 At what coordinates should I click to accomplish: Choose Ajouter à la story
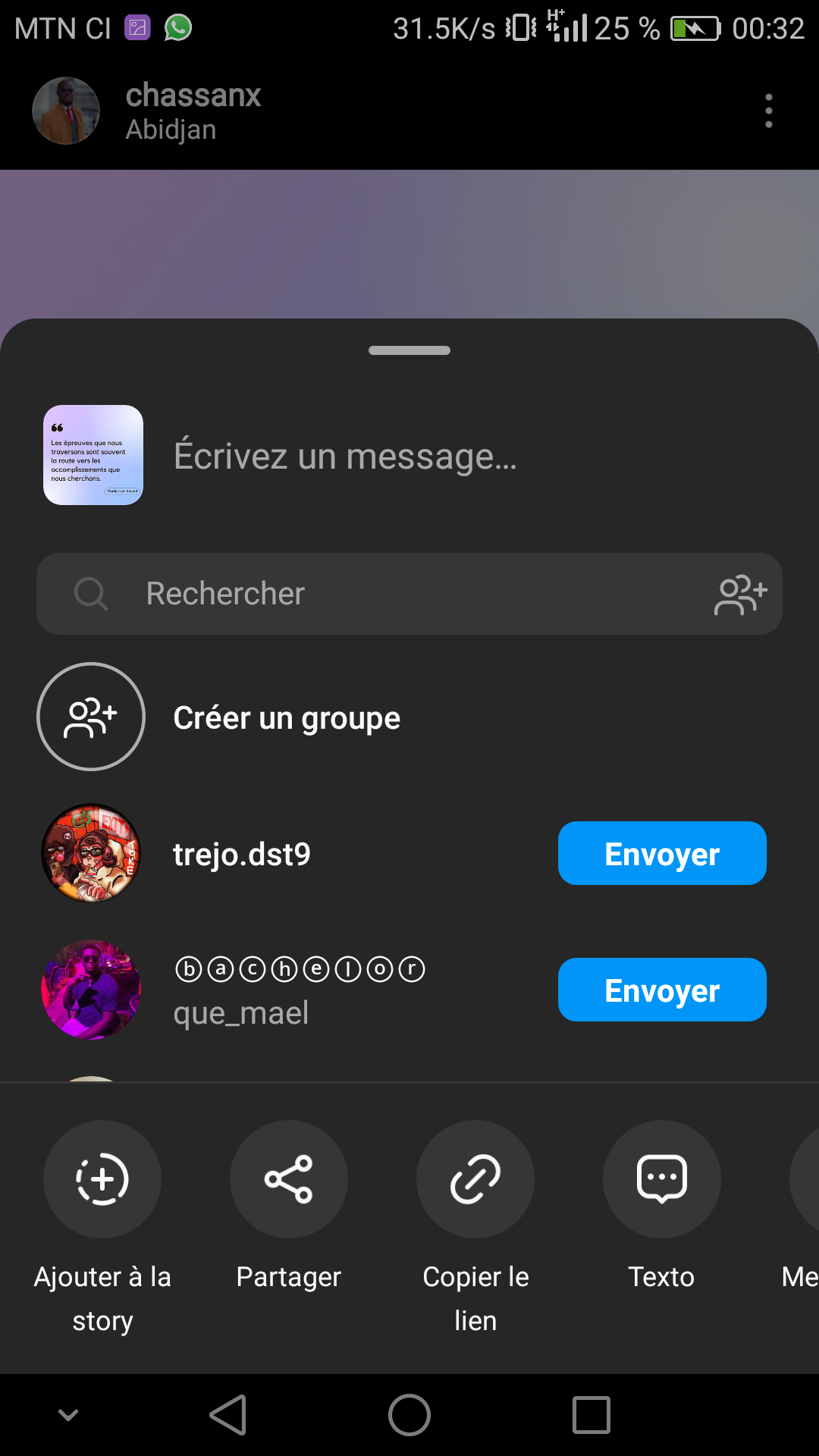pyautogui.click(x=102, y=1180)
